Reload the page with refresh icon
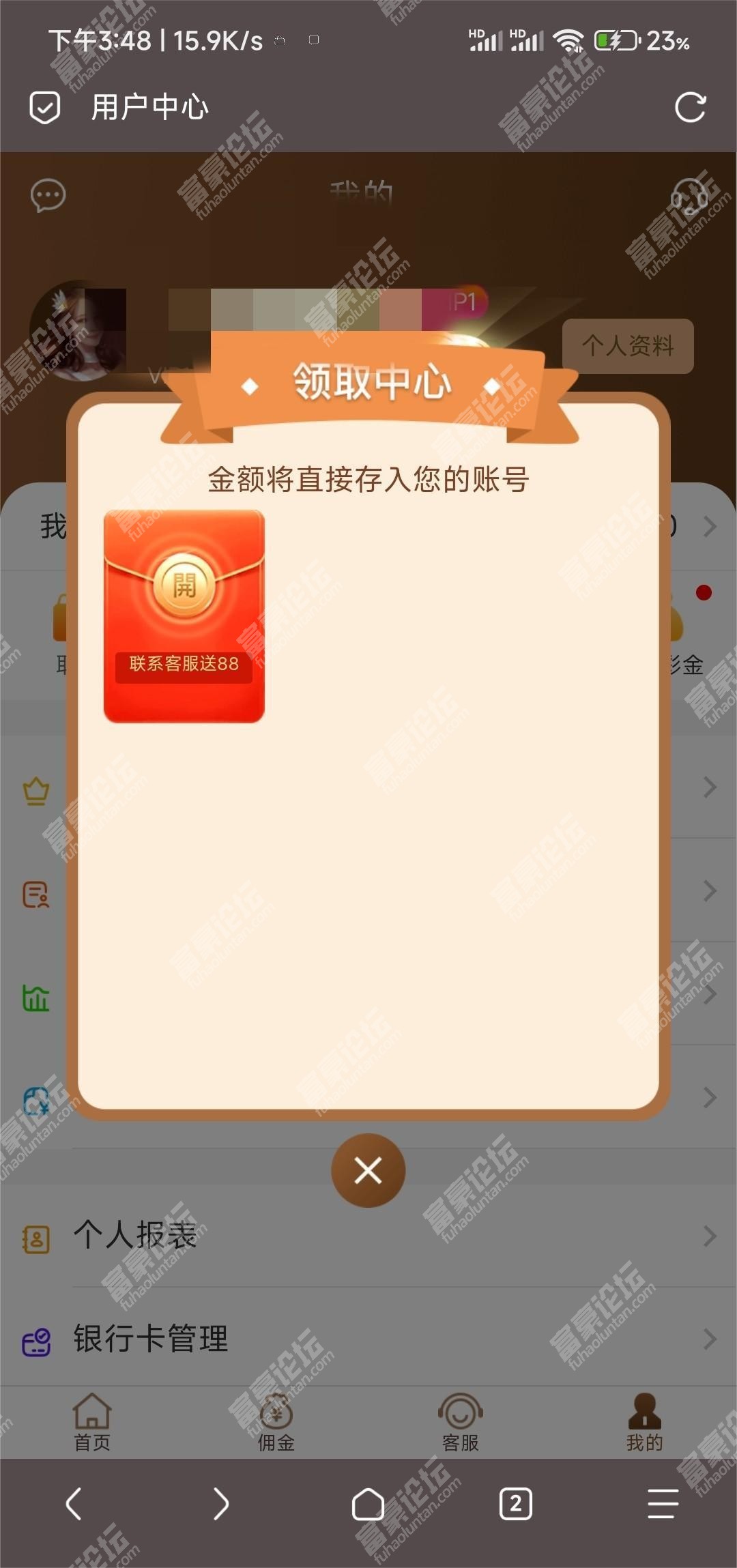Image resolution: width=737 pixels, height=1568 pixels. (690, 108)
